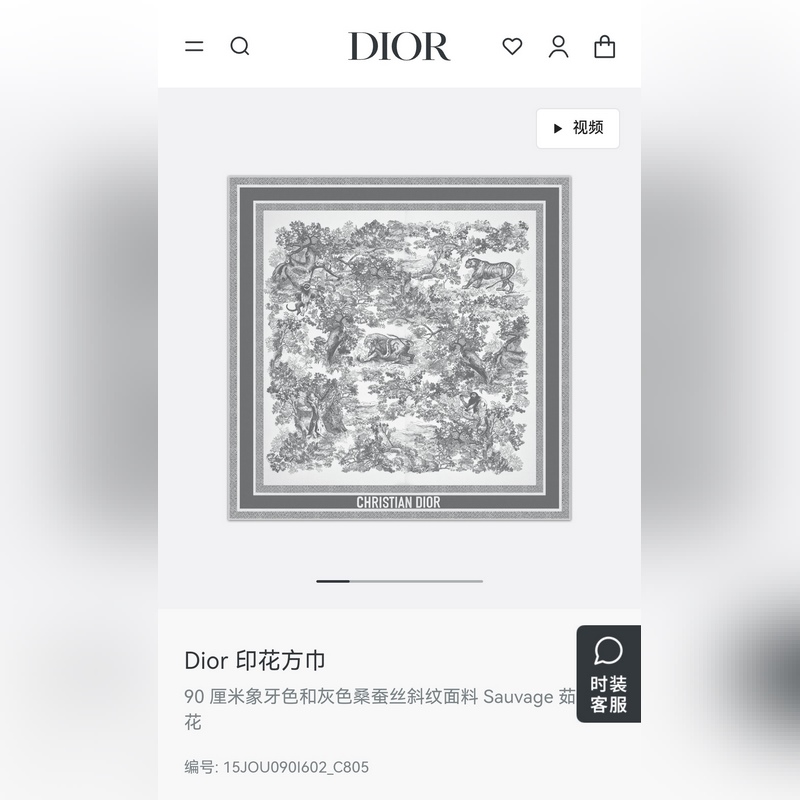Image resolution: width=800 pixels, height=800 pixels.
Task: Open the hamburger menu
Action: click(194, 46)
